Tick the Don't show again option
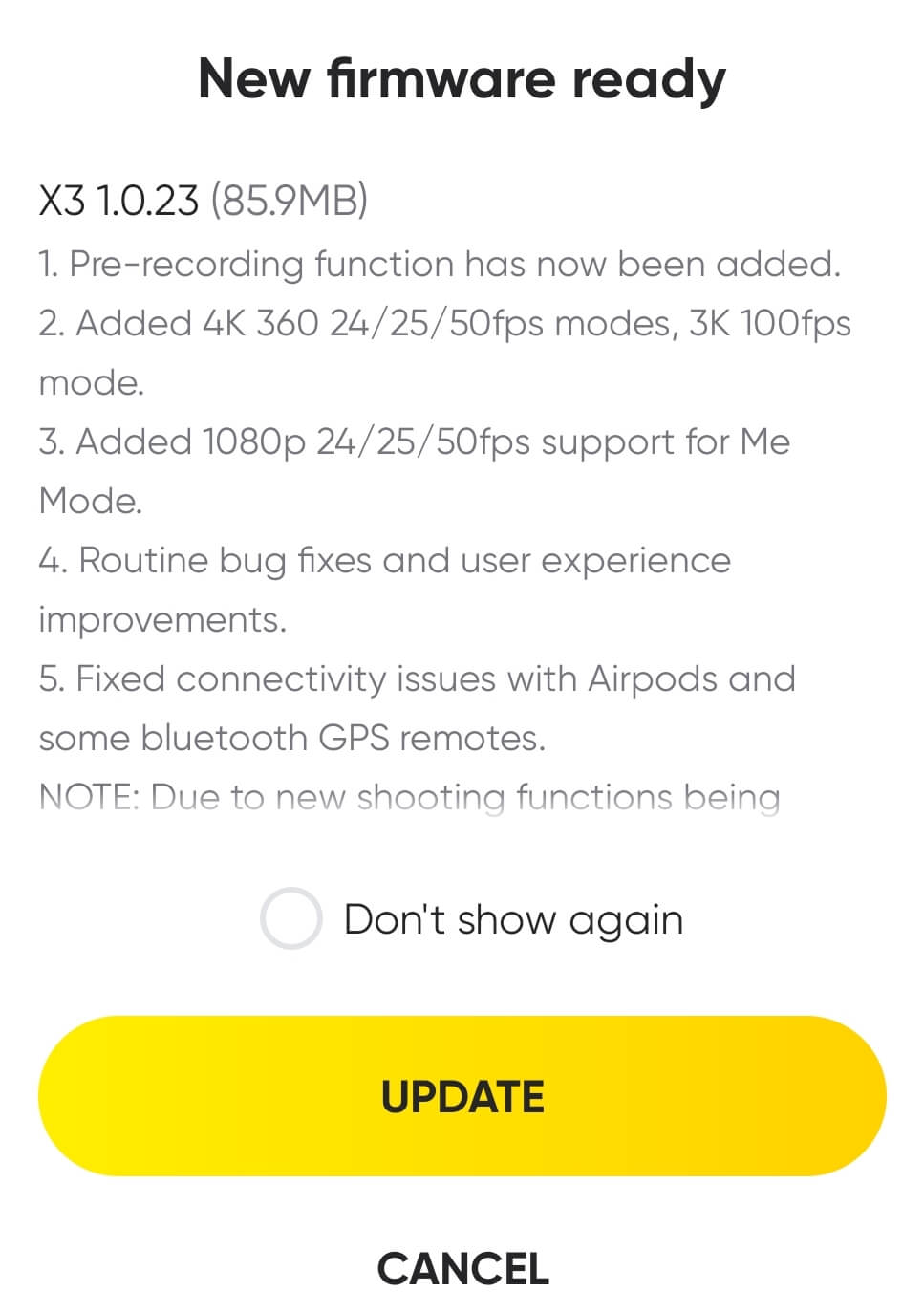The width and height of the screenshot is (924, 1313). coord(290,918)
